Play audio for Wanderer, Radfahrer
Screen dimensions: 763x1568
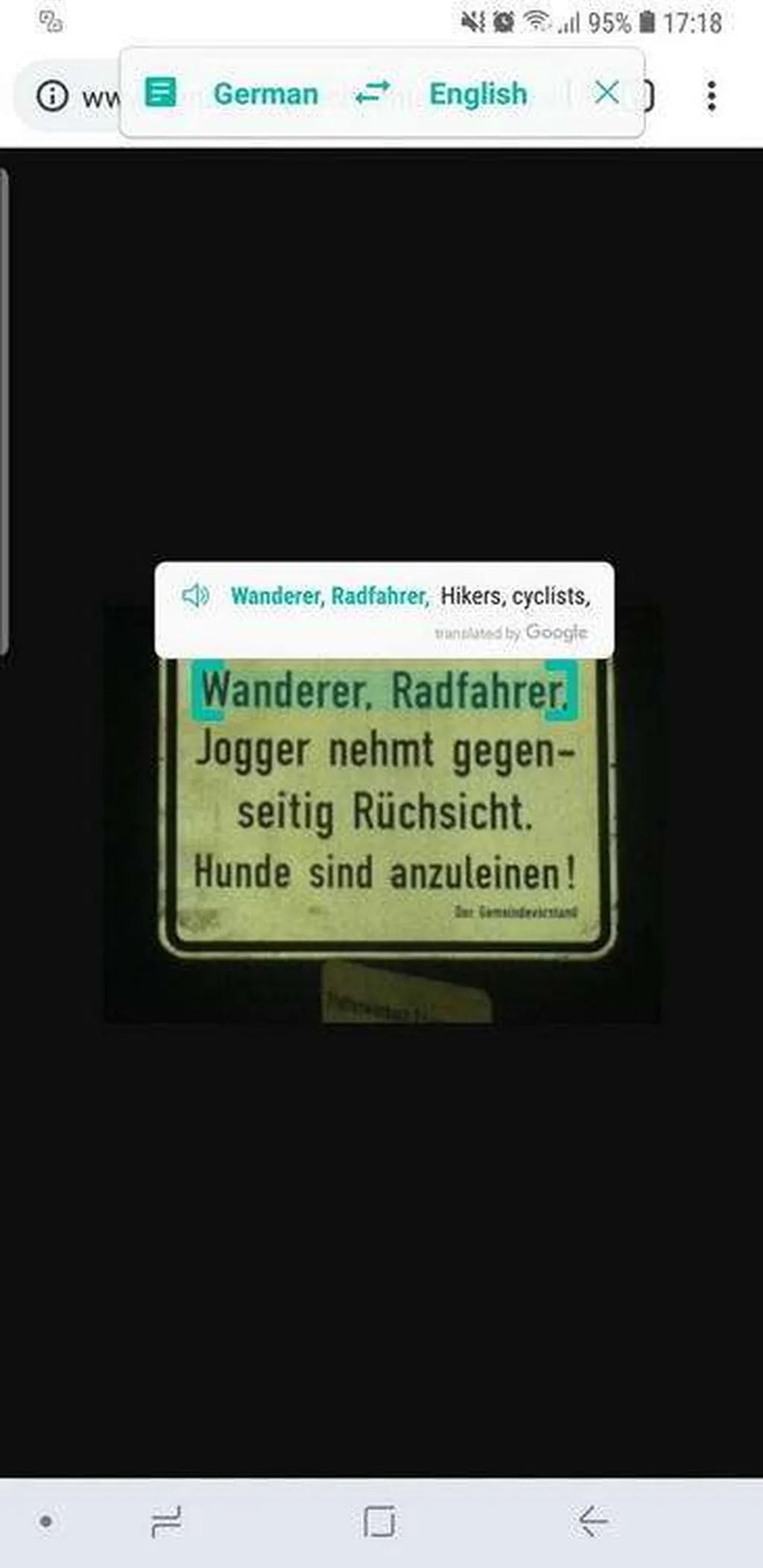pos(195,596)
